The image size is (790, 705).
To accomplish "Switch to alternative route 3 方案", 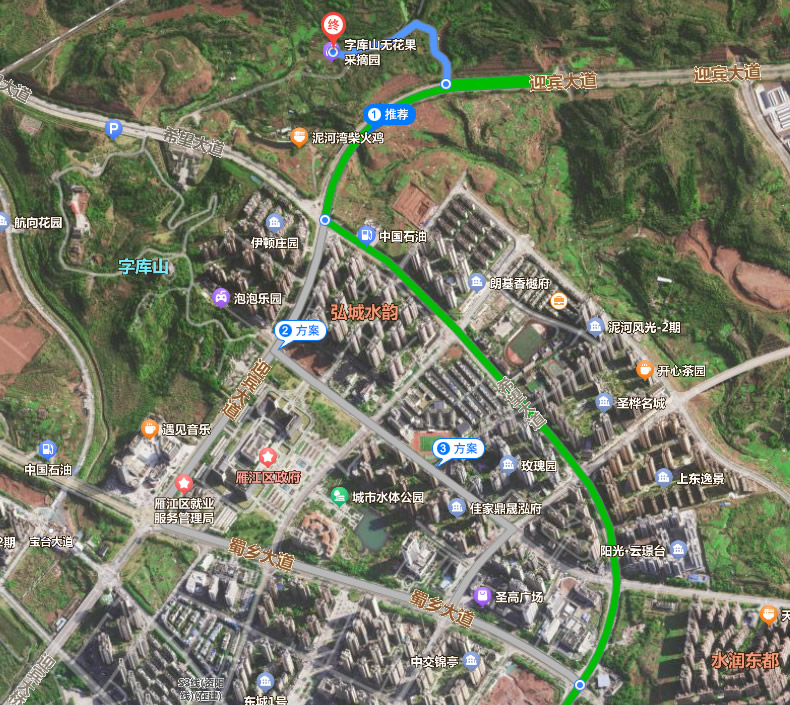I will pos(458,450).
